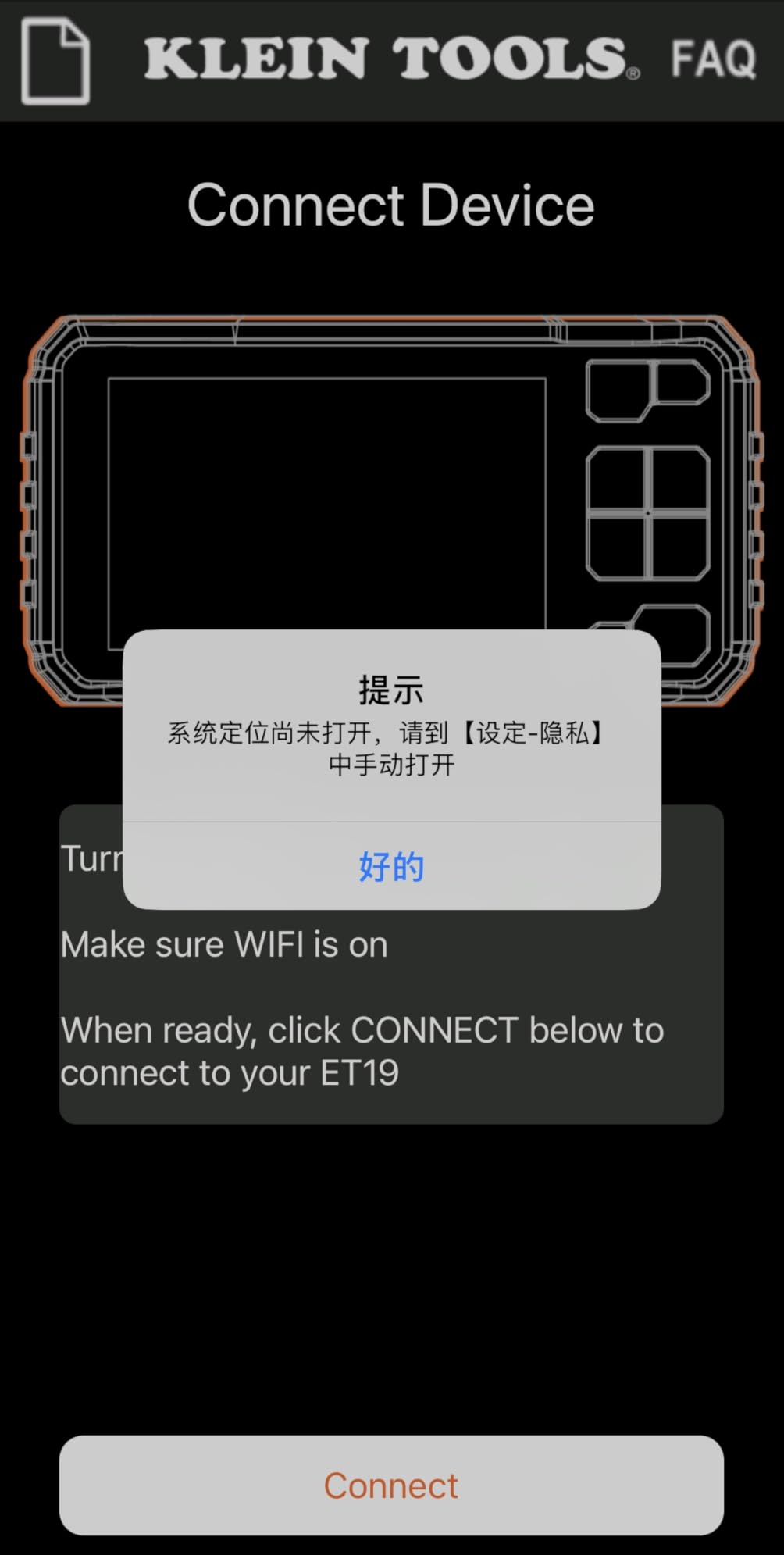The width and height of the screenshot is (784, 1555).
Task: Dismiss the alert by tapping 好的
Action: [x=391, y=866]
